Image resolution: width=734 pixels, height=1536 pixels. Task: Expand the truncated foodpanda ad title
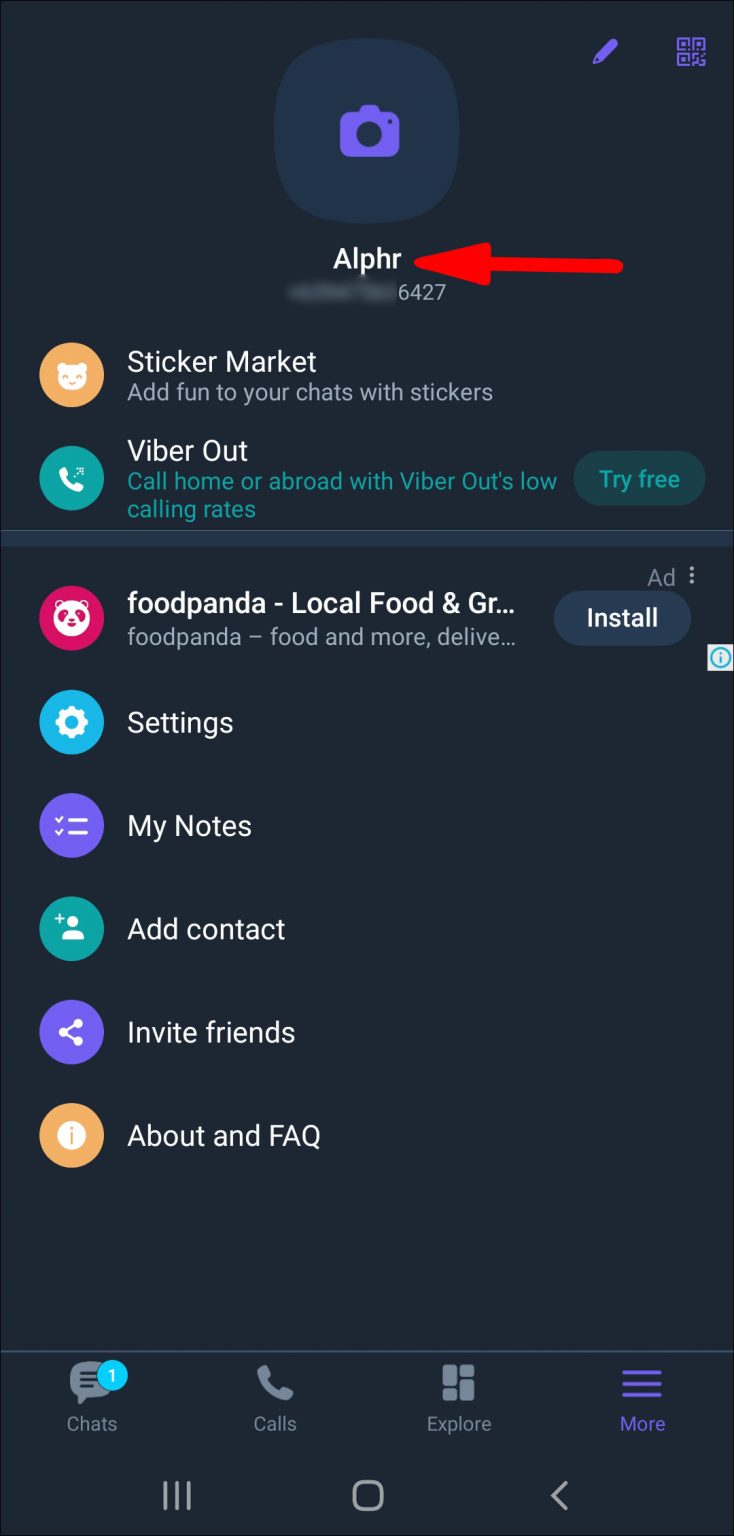(322, 602)
